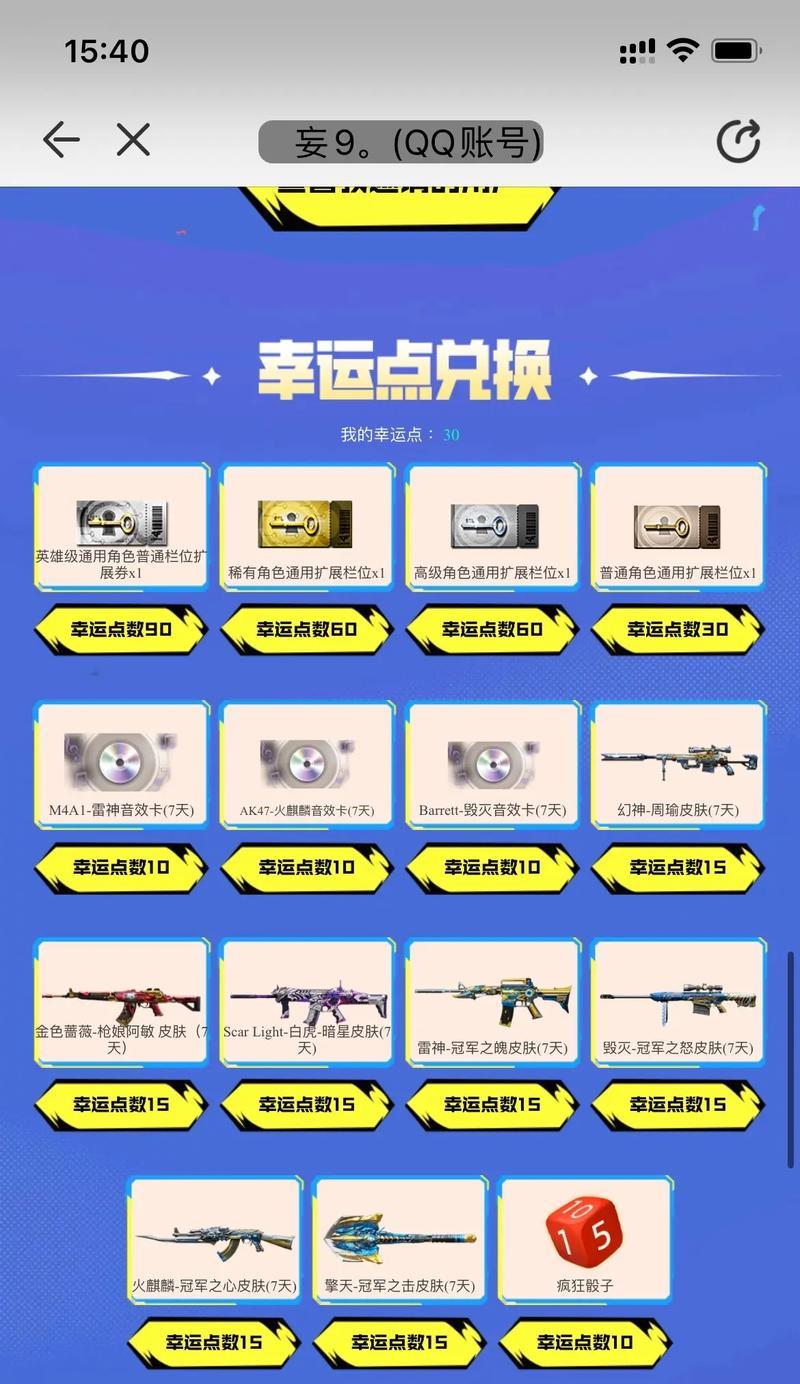The image size is (800, 1384).
Task: Go back with the left arrow
Action: [61, 140]
